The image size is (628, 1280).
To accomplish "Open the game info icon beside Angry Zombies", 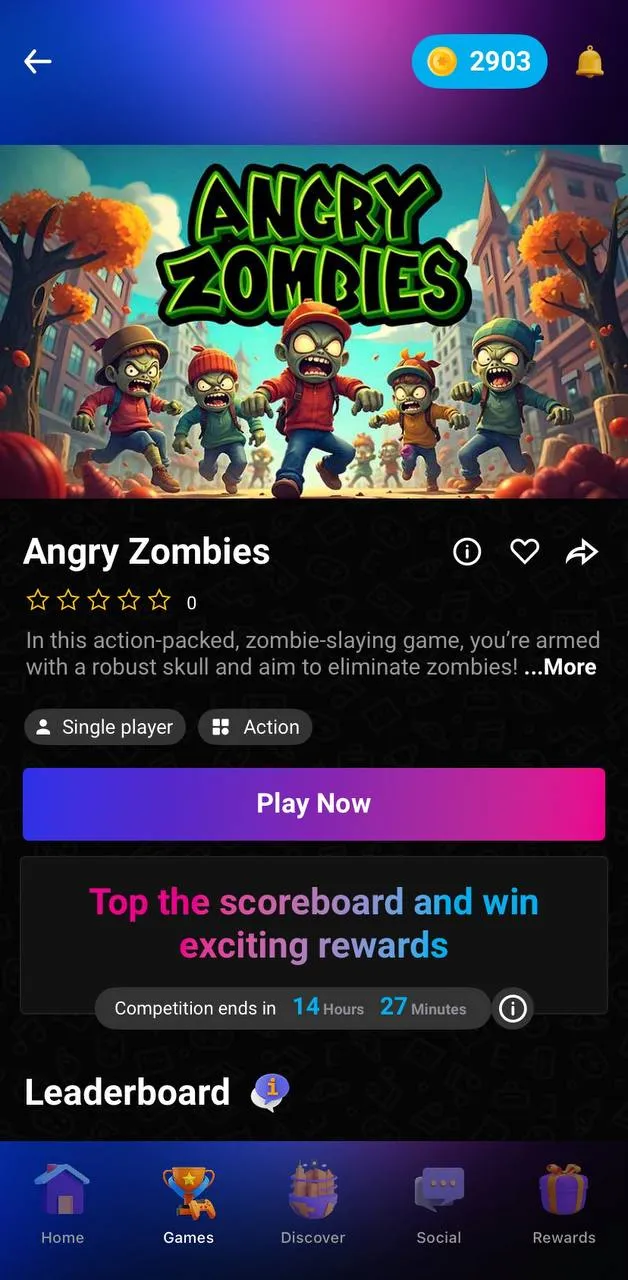I will 467,551.
